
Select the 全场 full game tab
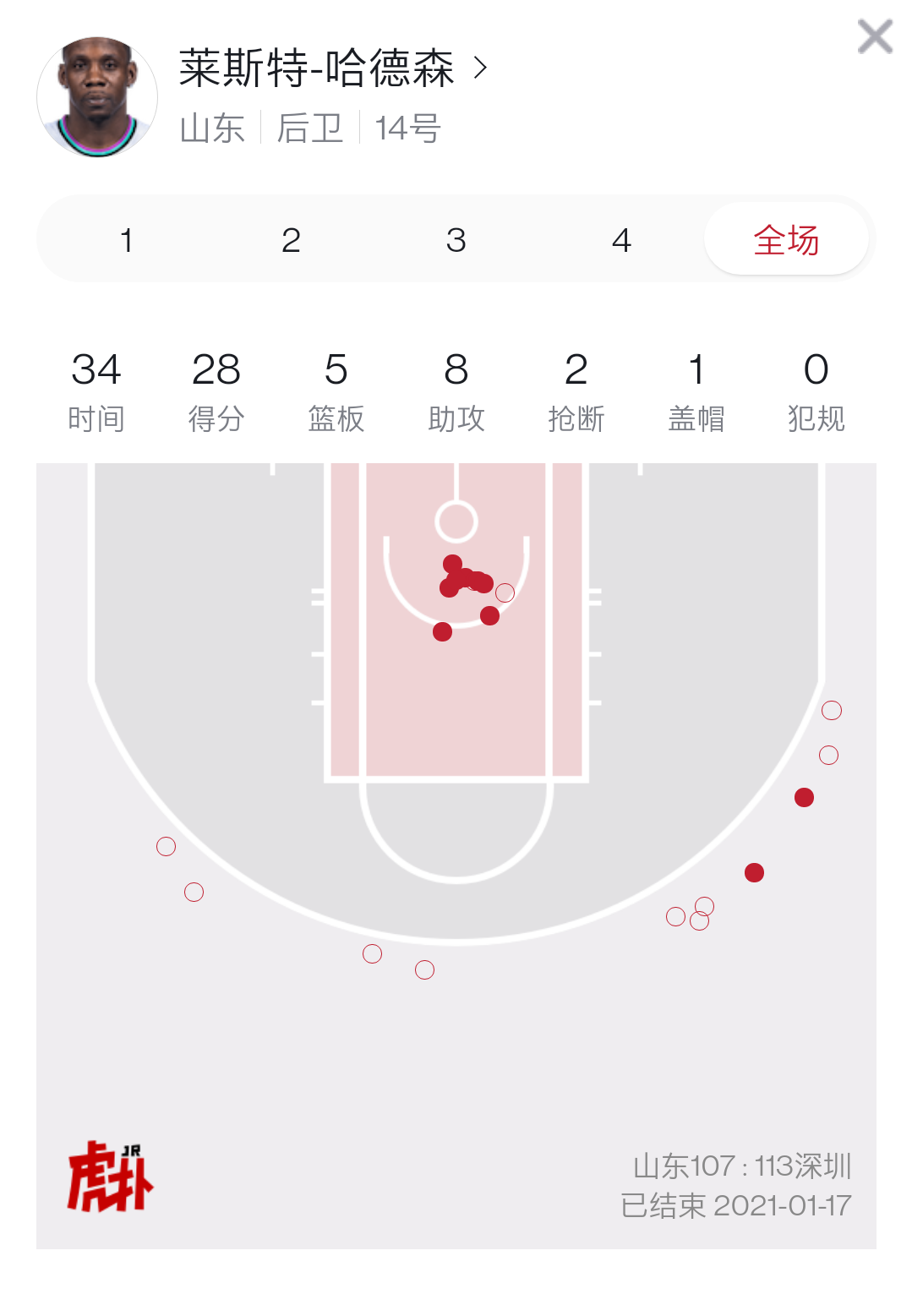pos(785,241)
